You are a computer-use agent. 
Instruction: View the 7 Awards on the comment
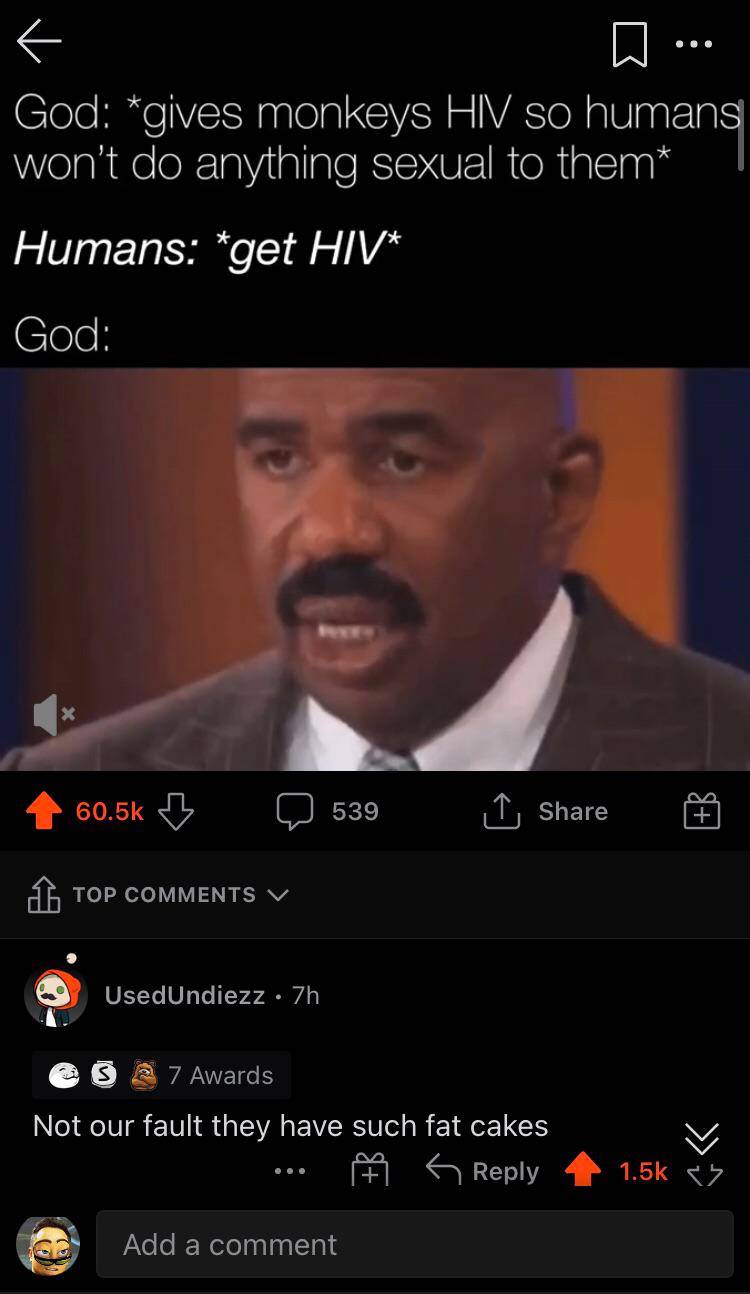(162, 1075)
